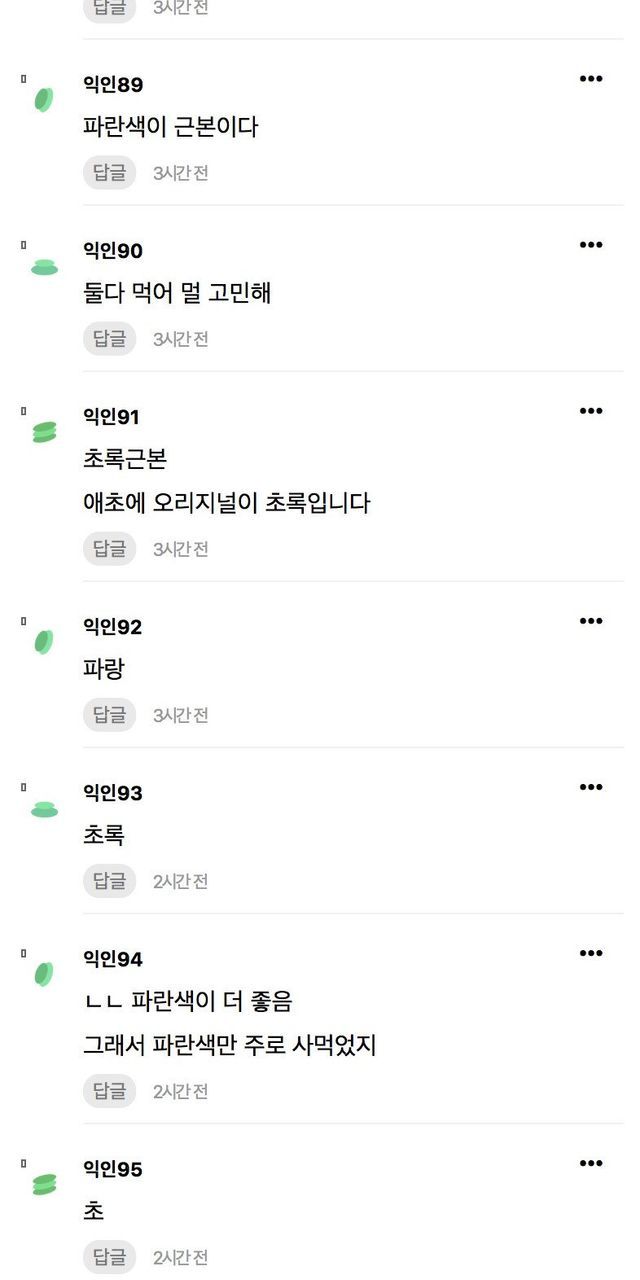Open more options for 익인94's comment
Image resolution: width=640 pixels, height=1280 pixels.
tap(591, 953)
